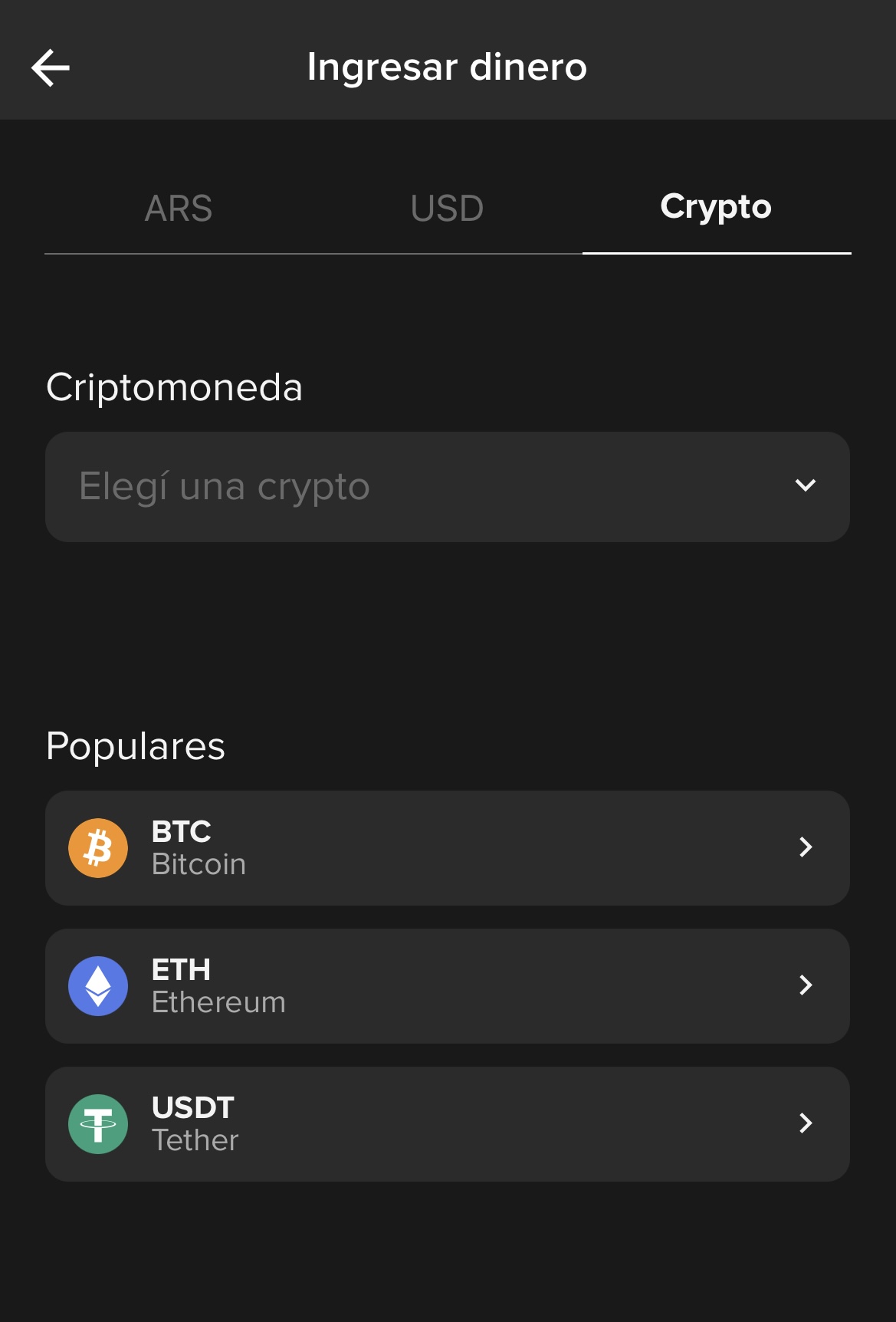Tap the 'Ingresar dinero' title
The height and width of the screenshot is (1322, 896).
coord(447,67)
